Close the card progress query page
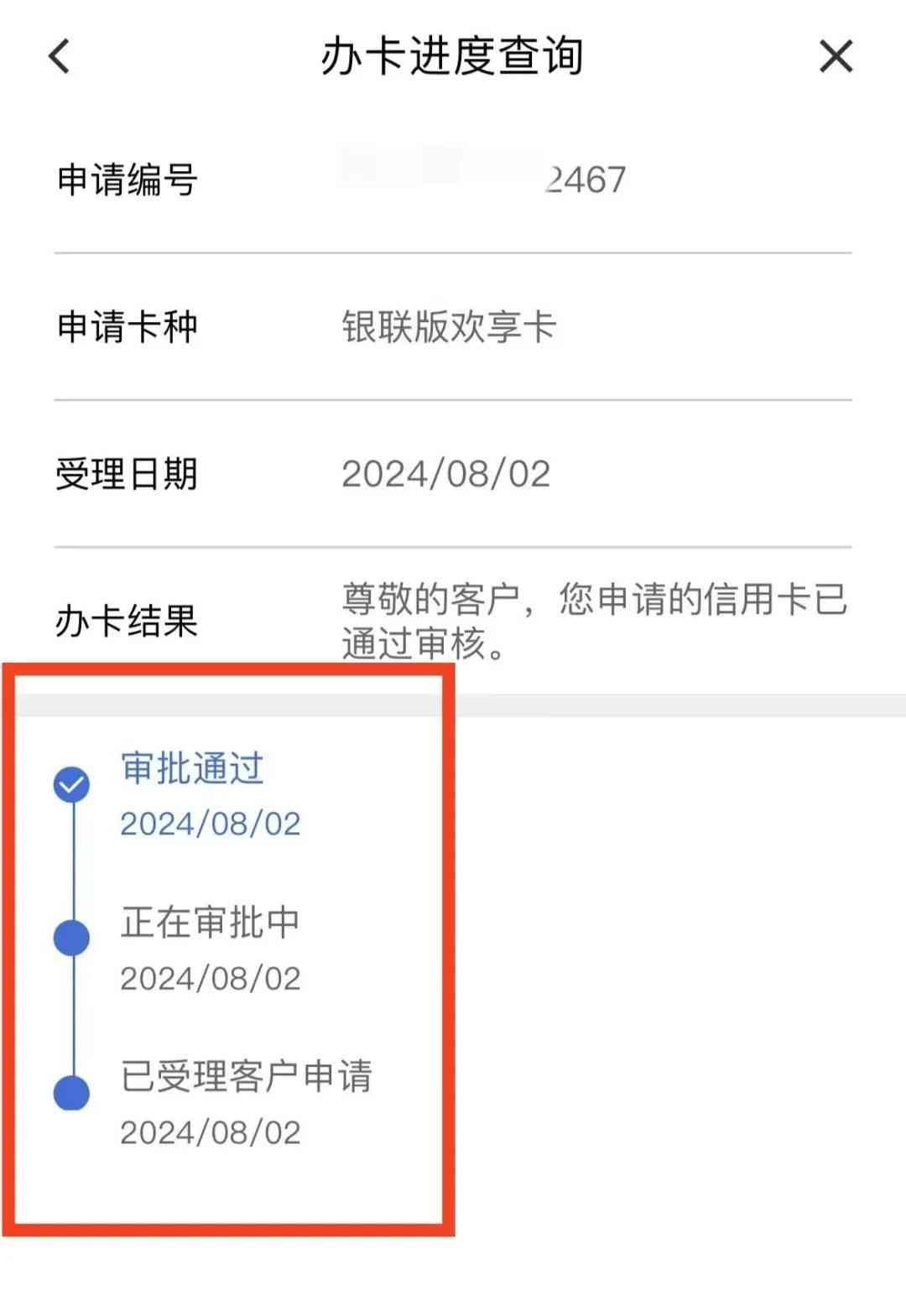906x1316 pixels. pyautogui.click(x=836, y=57)
